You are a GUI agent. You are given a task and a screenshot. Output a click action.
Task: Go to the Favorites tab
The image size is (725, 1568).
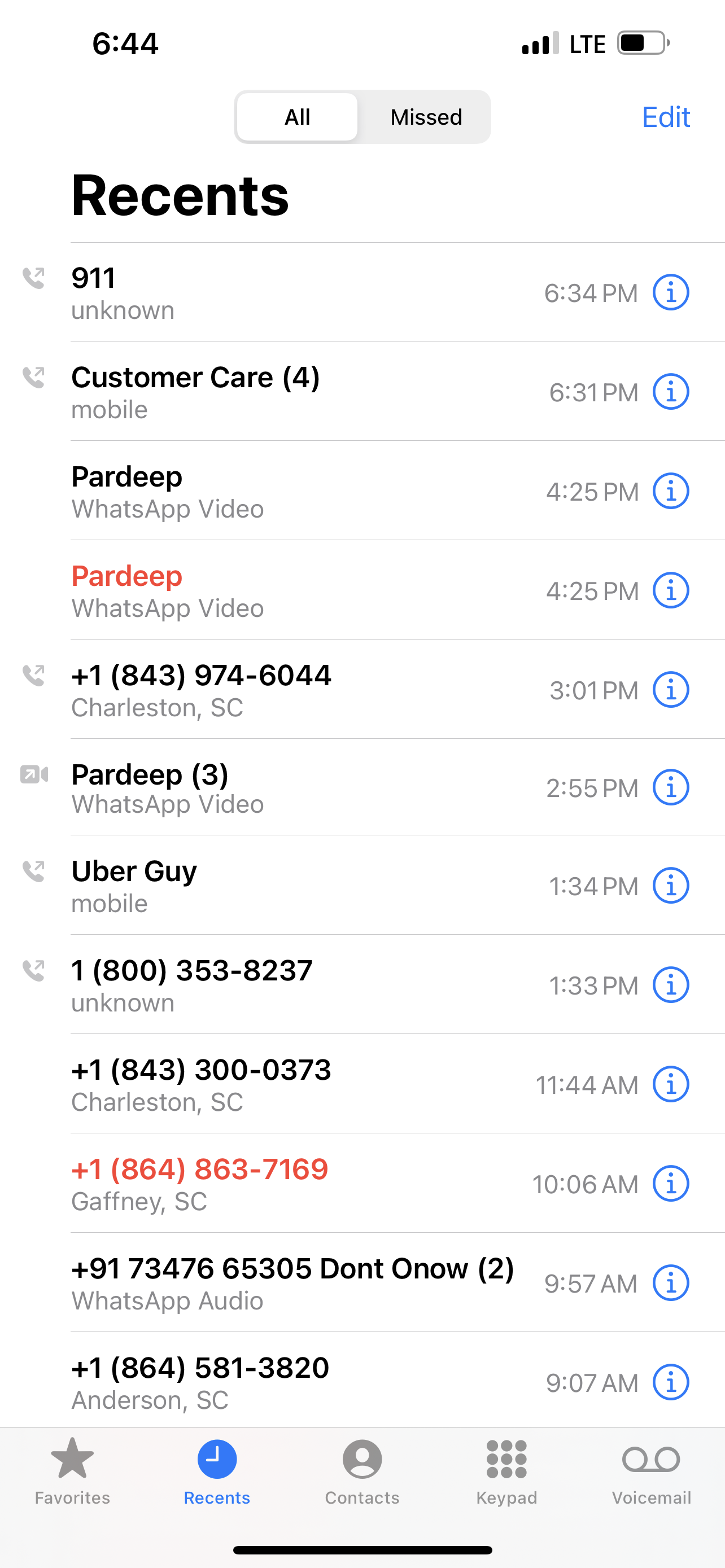point(72,1470)
